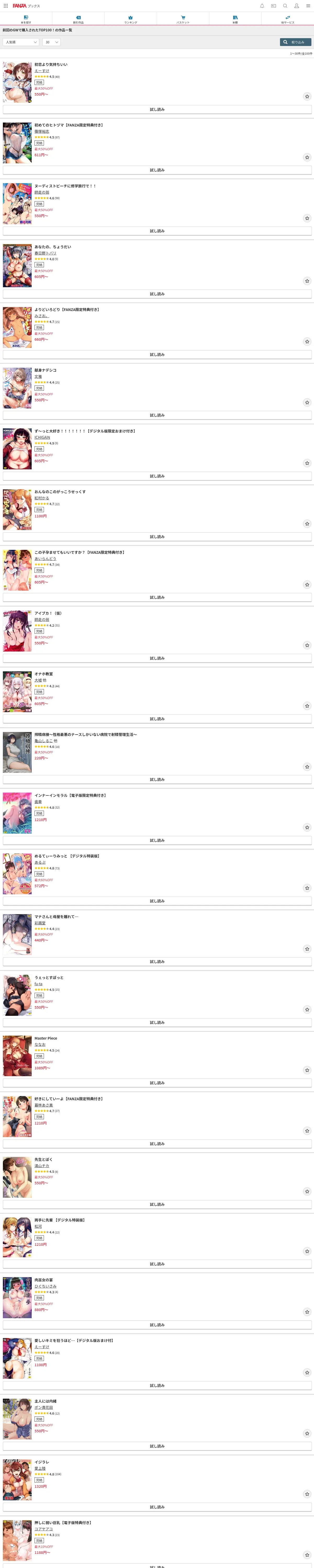The image size is (314, 1568).
Task: Open author link 篠塚裕志
Action: 41,131
